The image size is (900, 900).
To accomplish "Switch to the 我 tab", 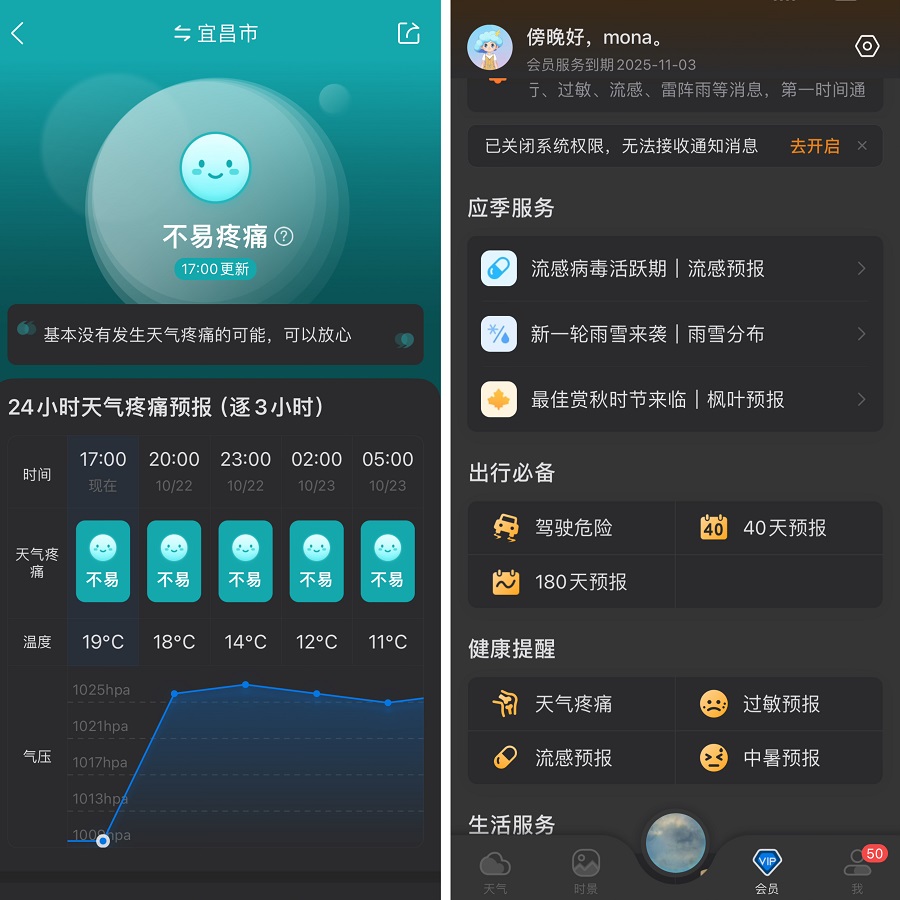I will click(x=857, y=870).
